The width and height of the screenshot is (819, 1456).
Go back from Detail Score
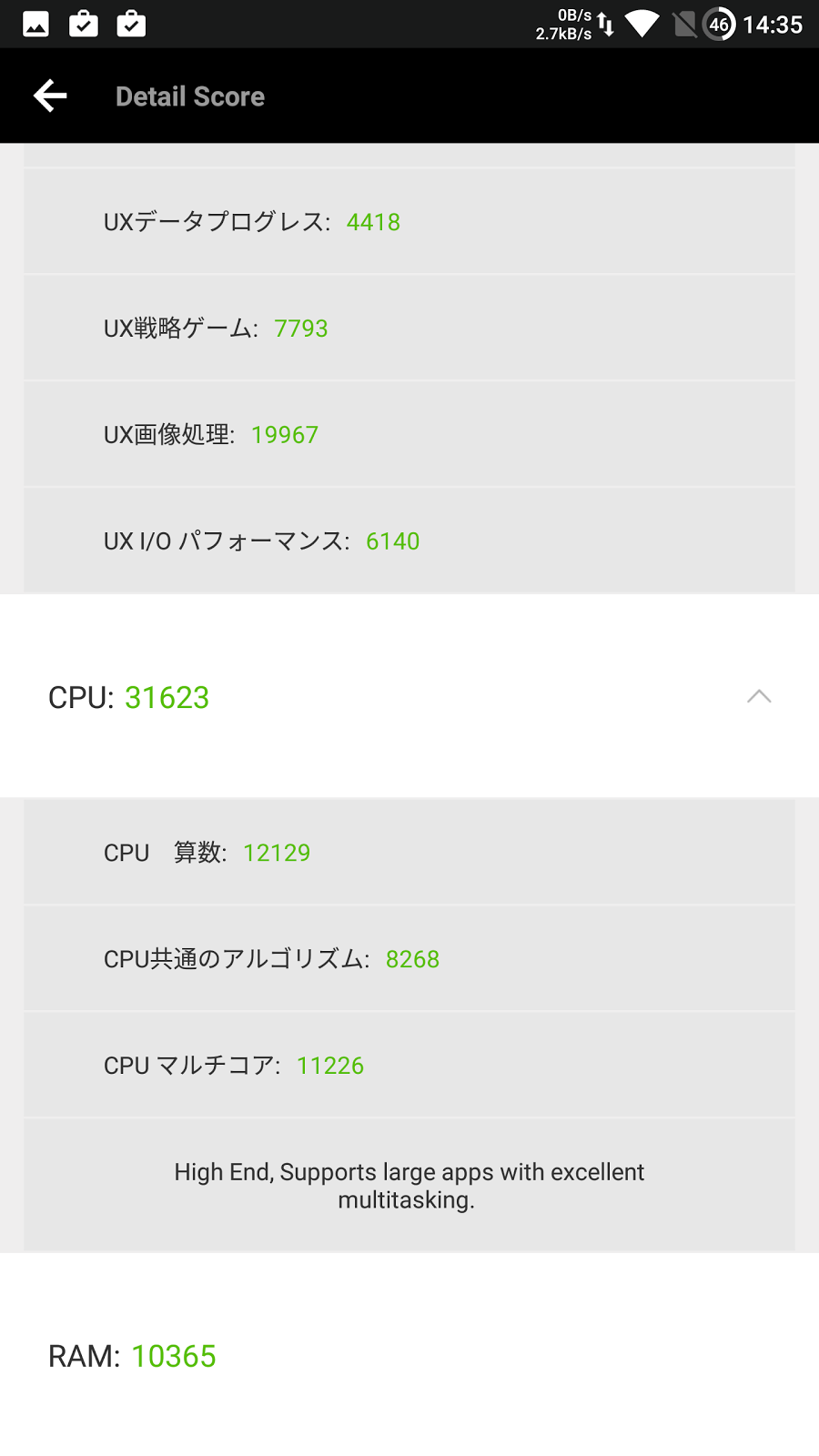tap(50, 96)
